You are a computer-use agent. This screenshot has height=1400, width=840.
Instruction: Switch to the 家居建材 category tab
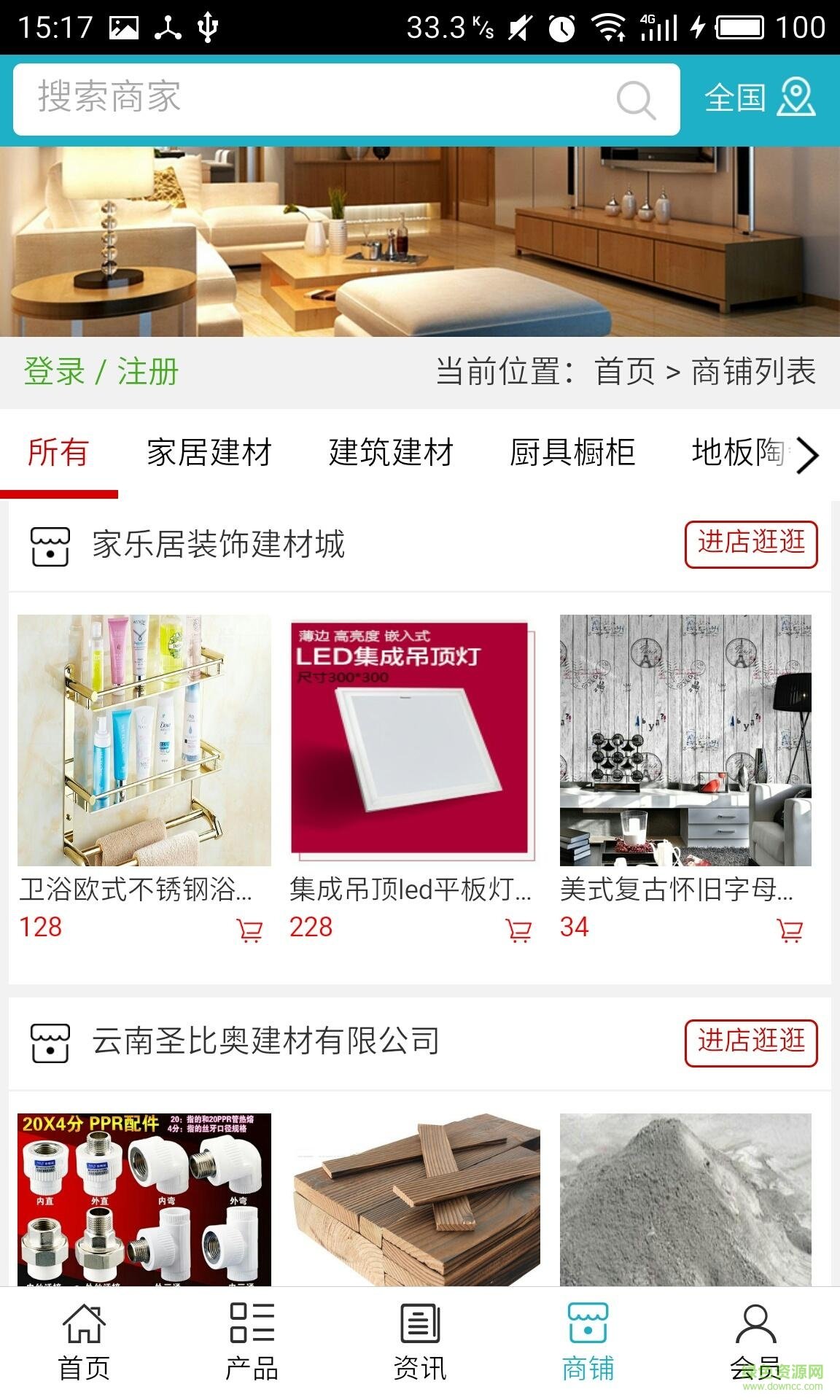point(209,452)
